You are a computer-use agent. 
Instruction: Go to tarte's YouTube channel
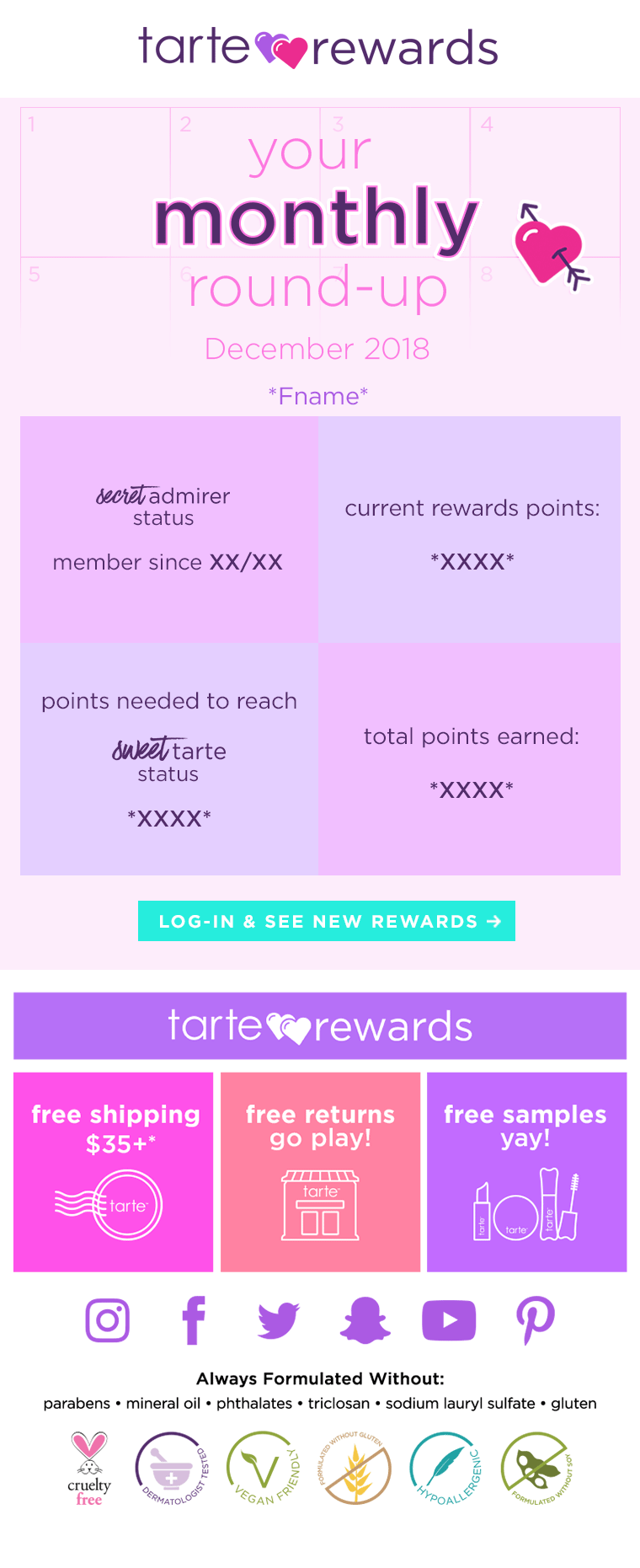tap(449, 1319)
